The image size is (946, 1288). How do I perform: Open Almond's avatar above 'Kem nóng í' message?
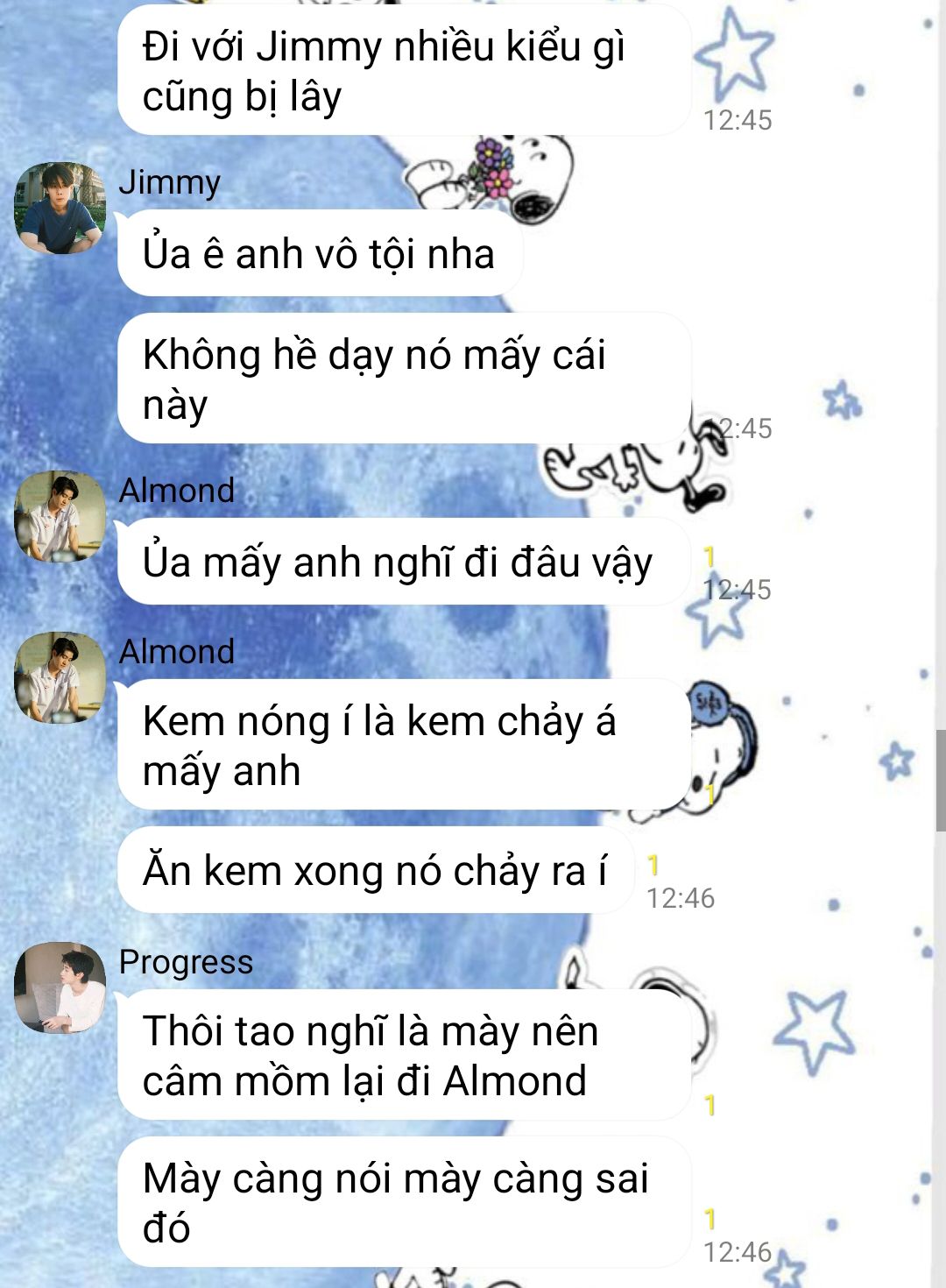[x=60, y=677]
